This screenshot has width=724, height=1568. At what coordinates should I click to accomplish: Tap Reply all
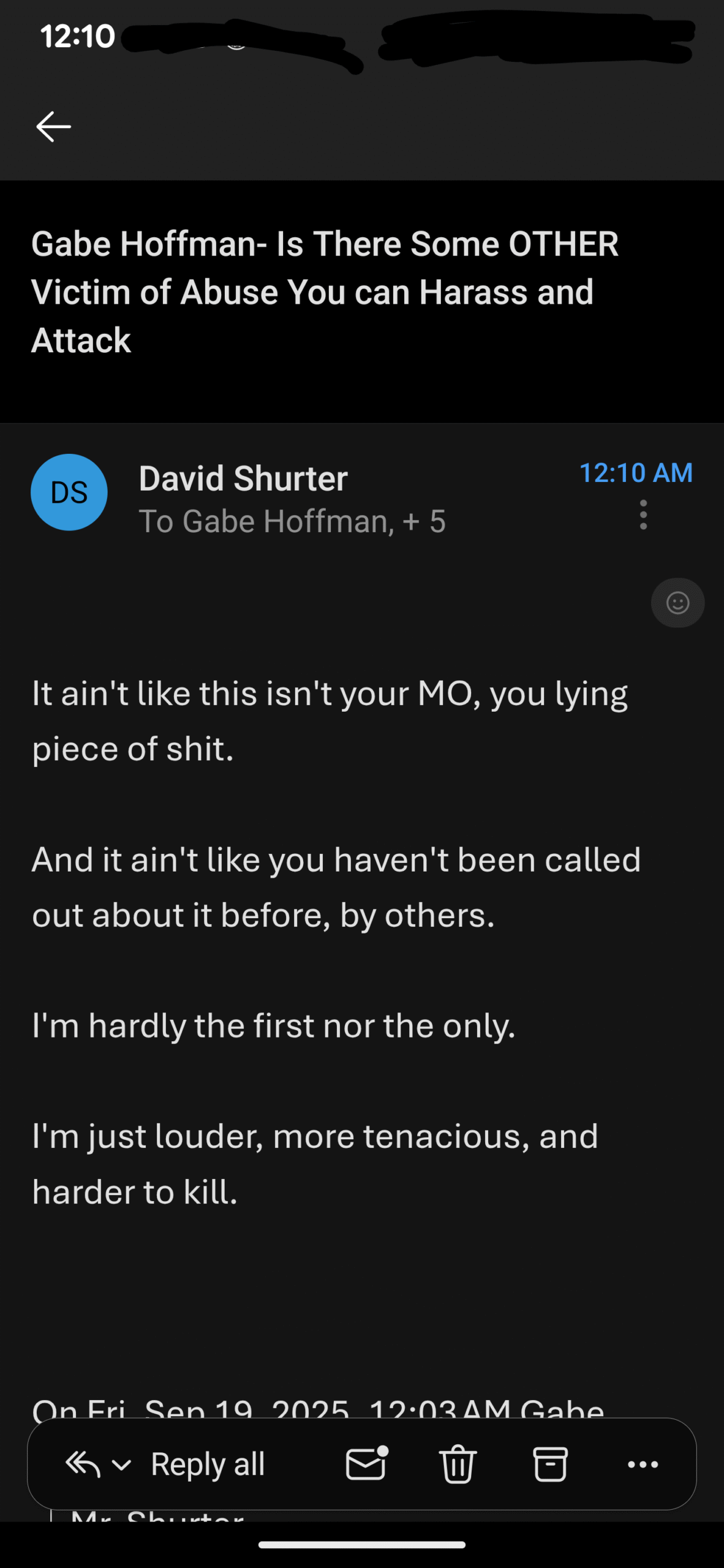[x=207, y=1464]
